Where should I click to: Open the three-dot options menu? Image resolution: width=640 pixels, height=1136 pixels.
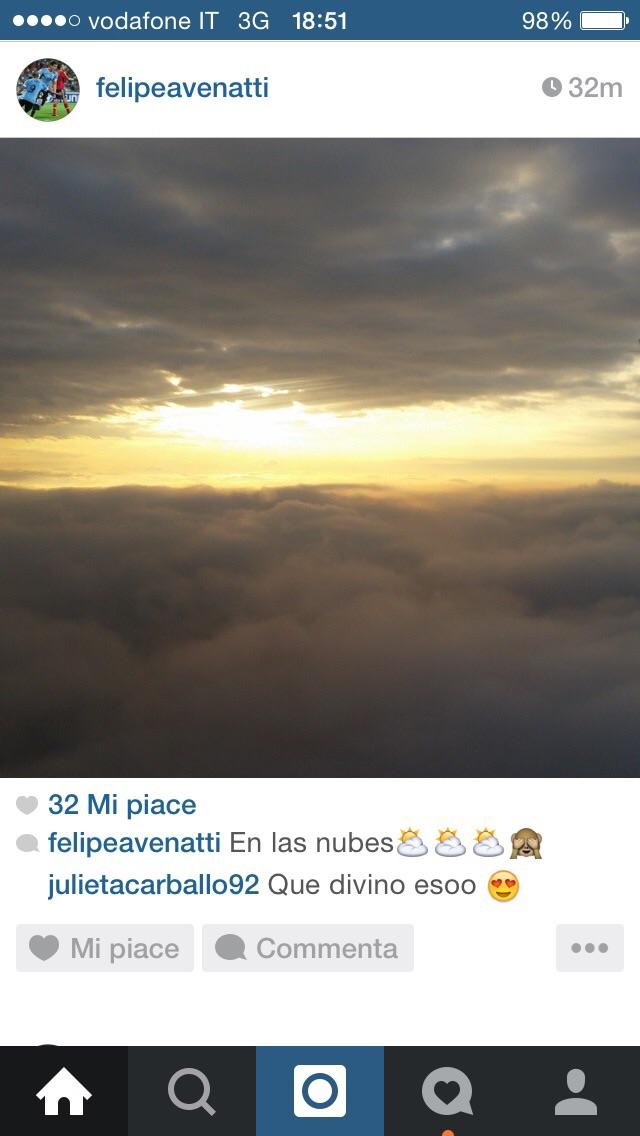pyautogui.click(x=589, y=948)
